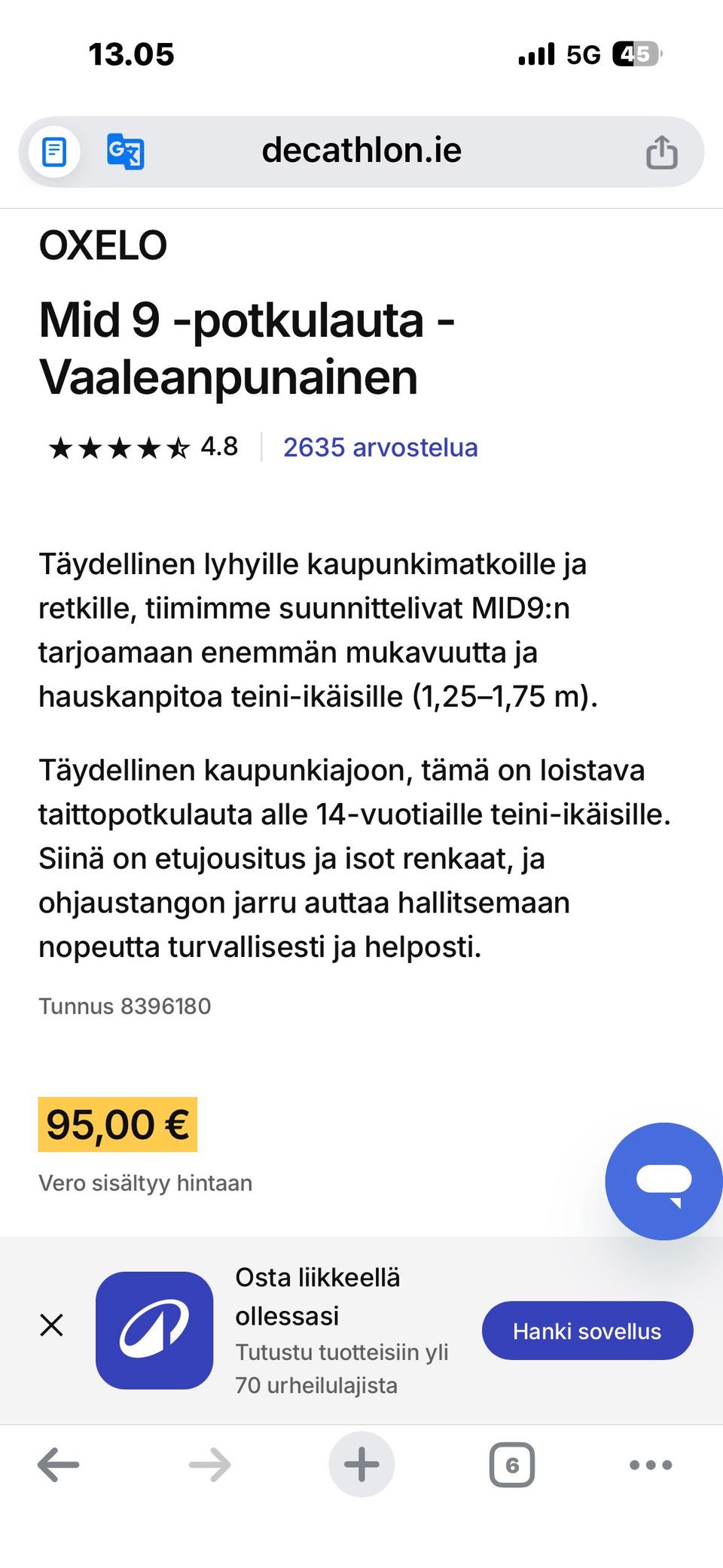Tap the OXELO brand name
The width and height of the screenshot is (723, 1568).
(x=103, y=244)
